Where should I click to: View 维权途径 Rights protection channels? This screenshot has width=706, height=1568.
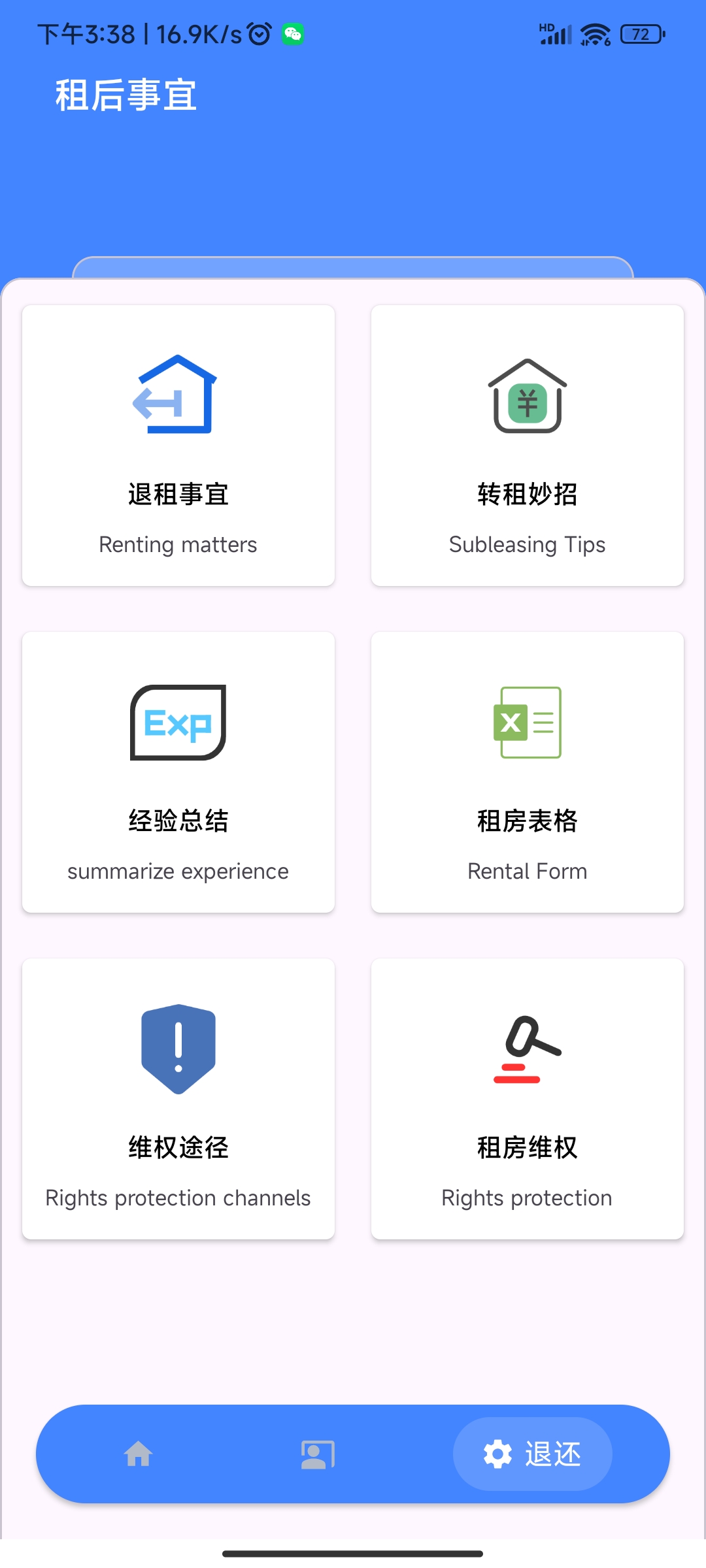[178, 1099]
